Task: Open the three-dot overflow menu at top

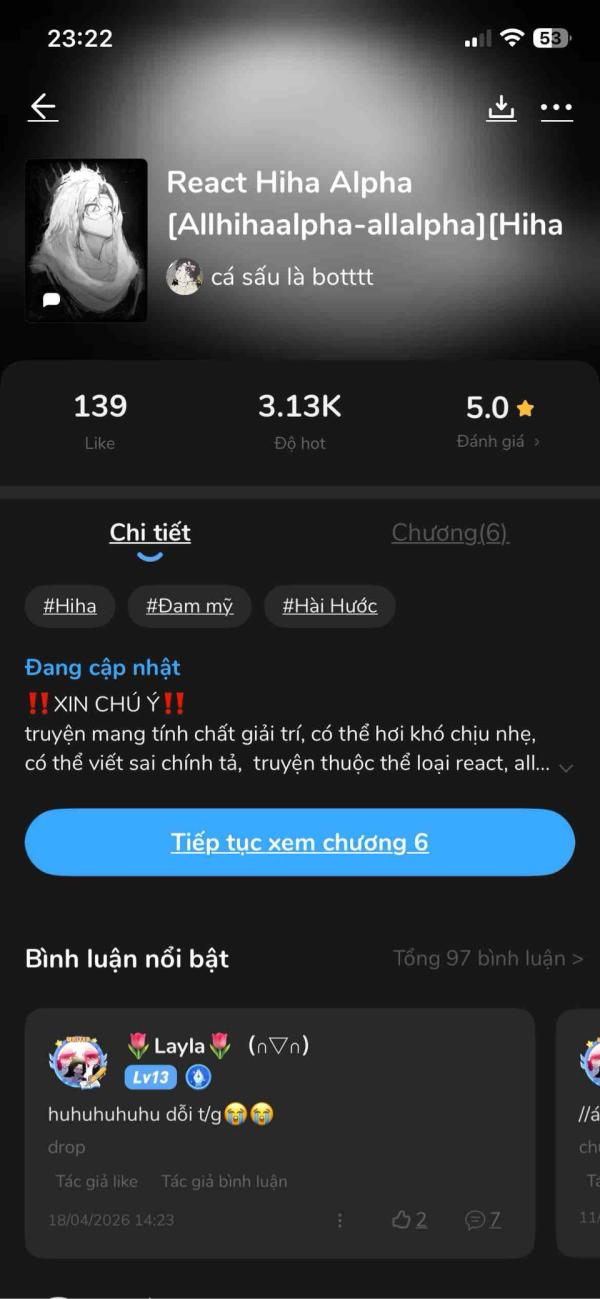Action: pos(556,108)
